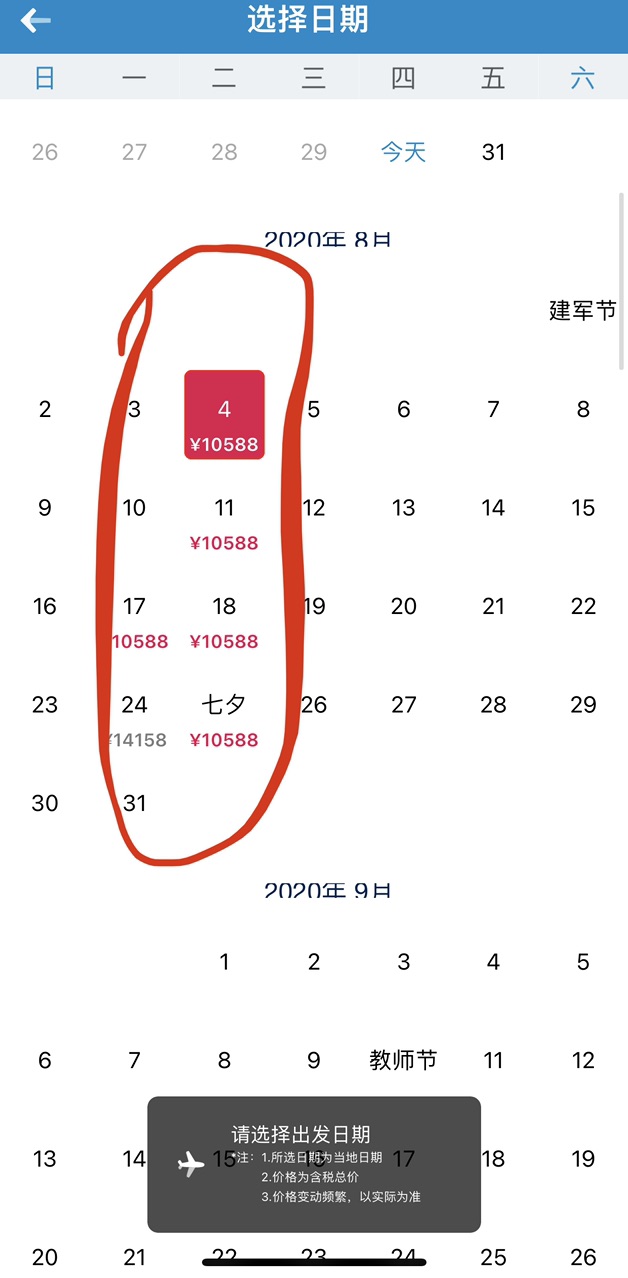
Task: Pick August 12 on the calendar
Action: (x=314, y=508)
